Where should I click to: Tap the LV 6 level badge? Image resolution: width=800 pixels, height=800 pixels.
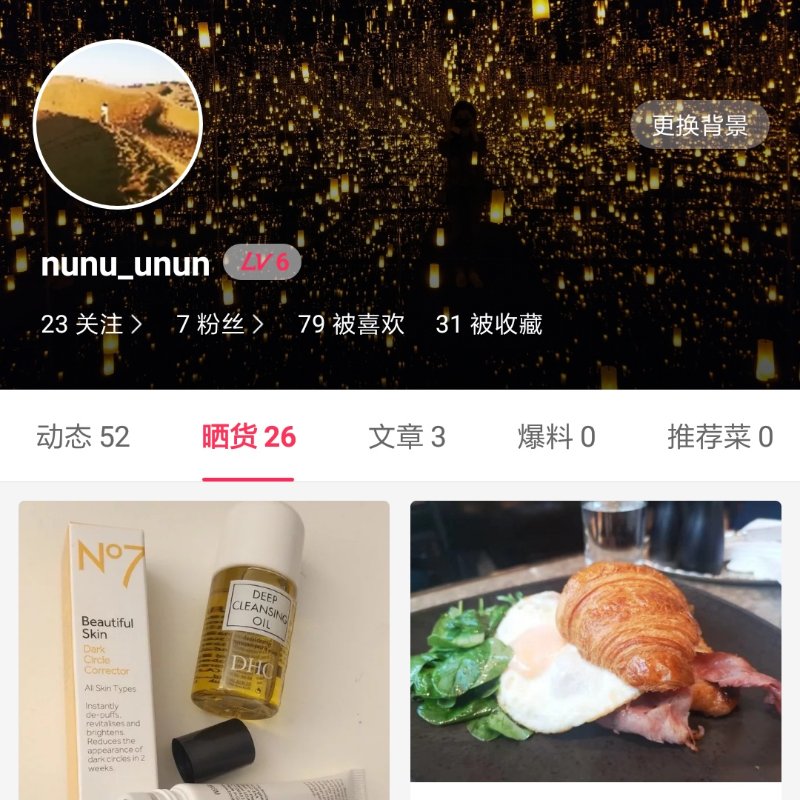pos(262,263)
